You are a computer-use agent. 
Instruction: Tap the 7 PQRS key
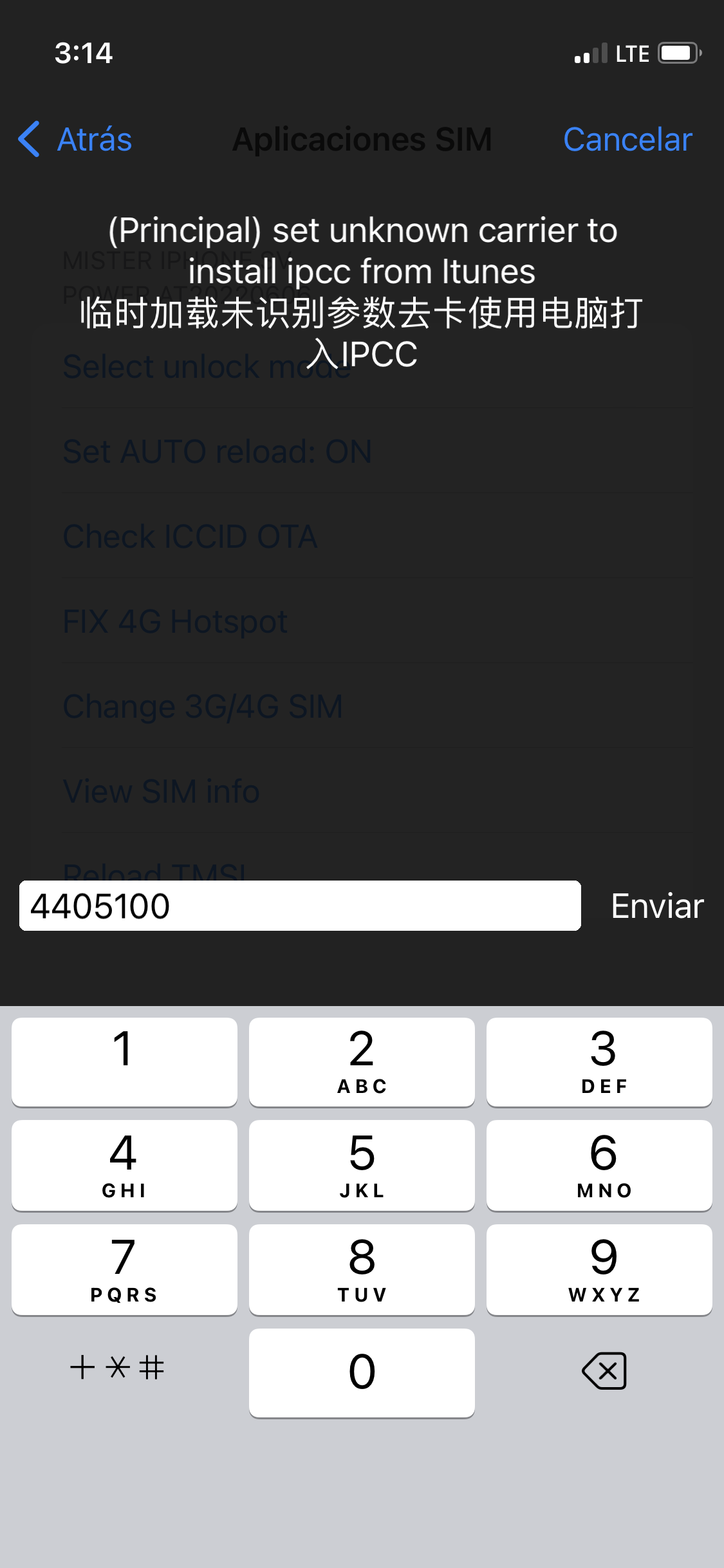coord(124,1269)
